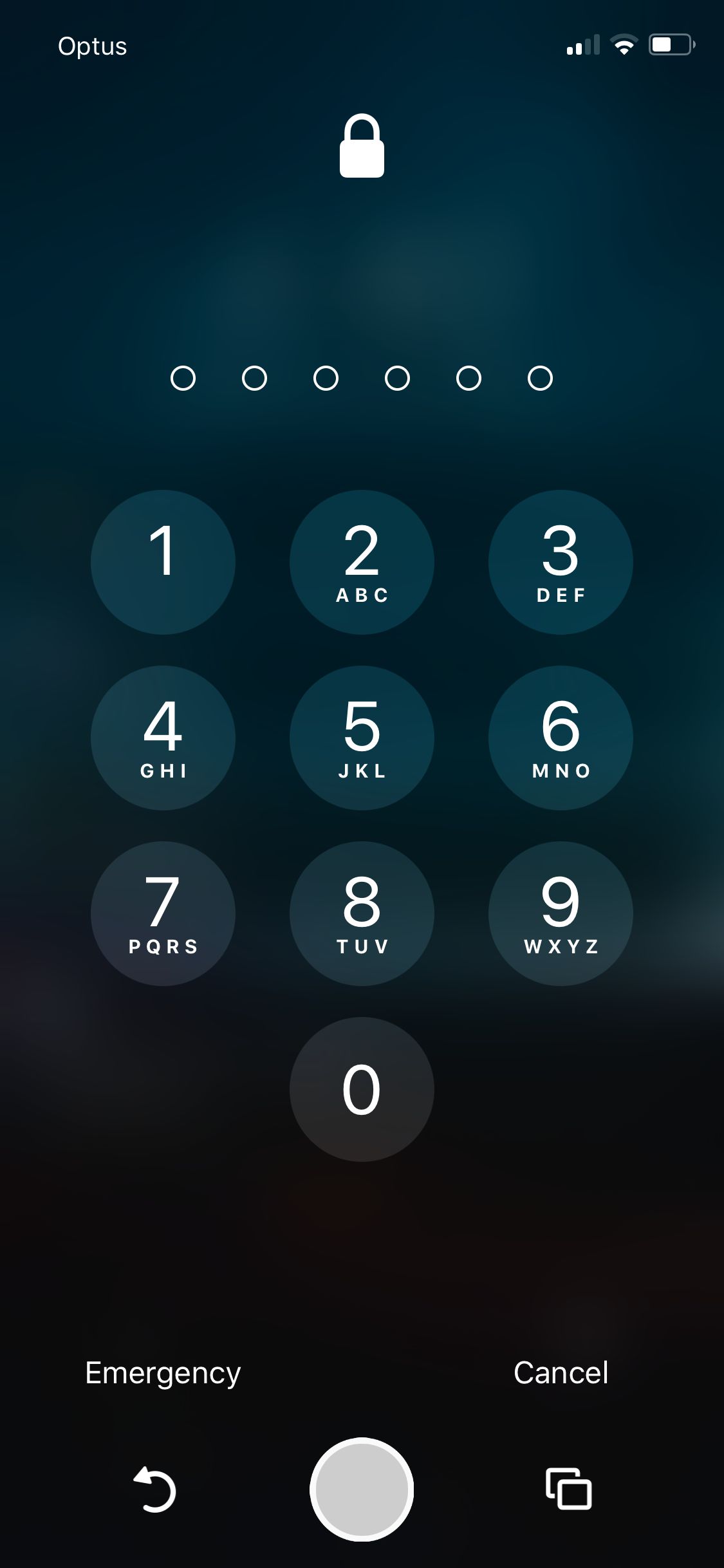This screenshot has height=1568, width=724.
Task: Tap the round home button
Action: click(362, 1489)
